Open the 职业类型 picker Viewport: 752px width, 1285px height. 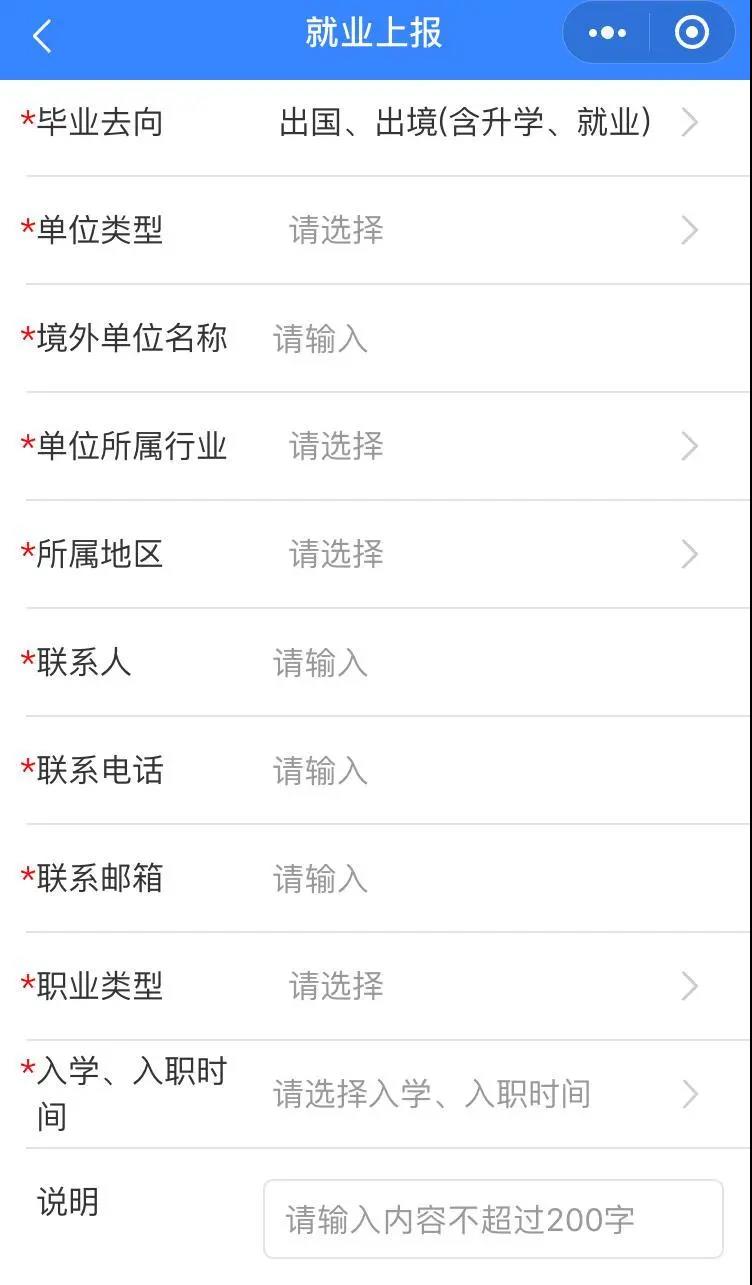[480, 986]
